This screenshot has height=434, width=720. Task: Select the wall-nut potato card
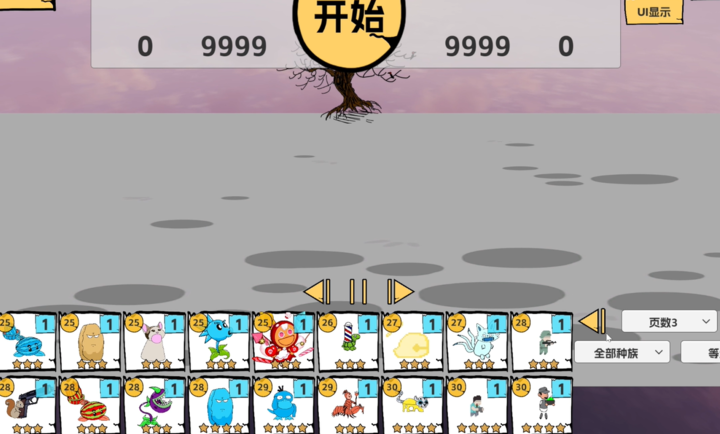[91, 342]
